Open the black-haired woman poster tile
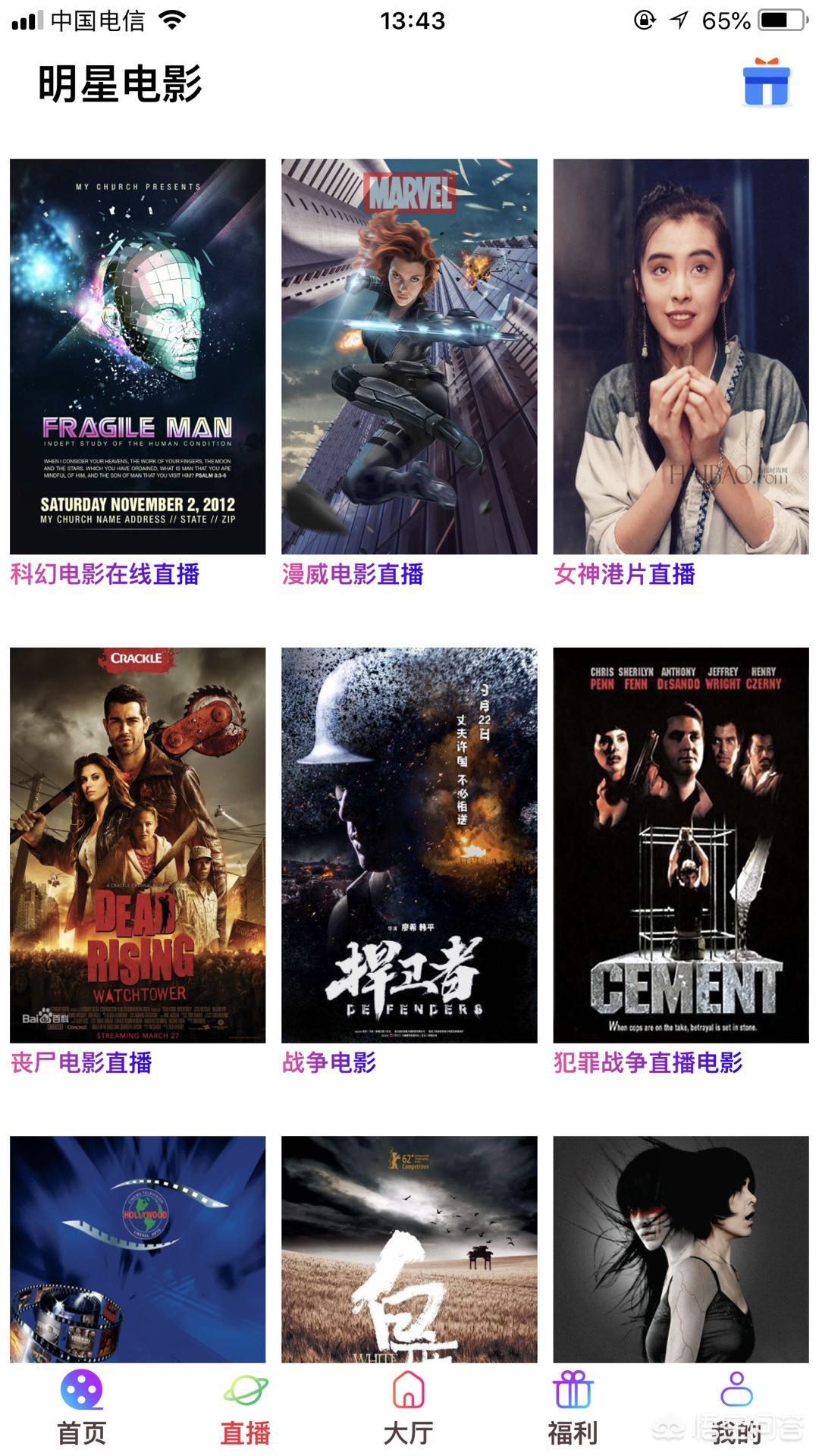 coord(680,1248)
